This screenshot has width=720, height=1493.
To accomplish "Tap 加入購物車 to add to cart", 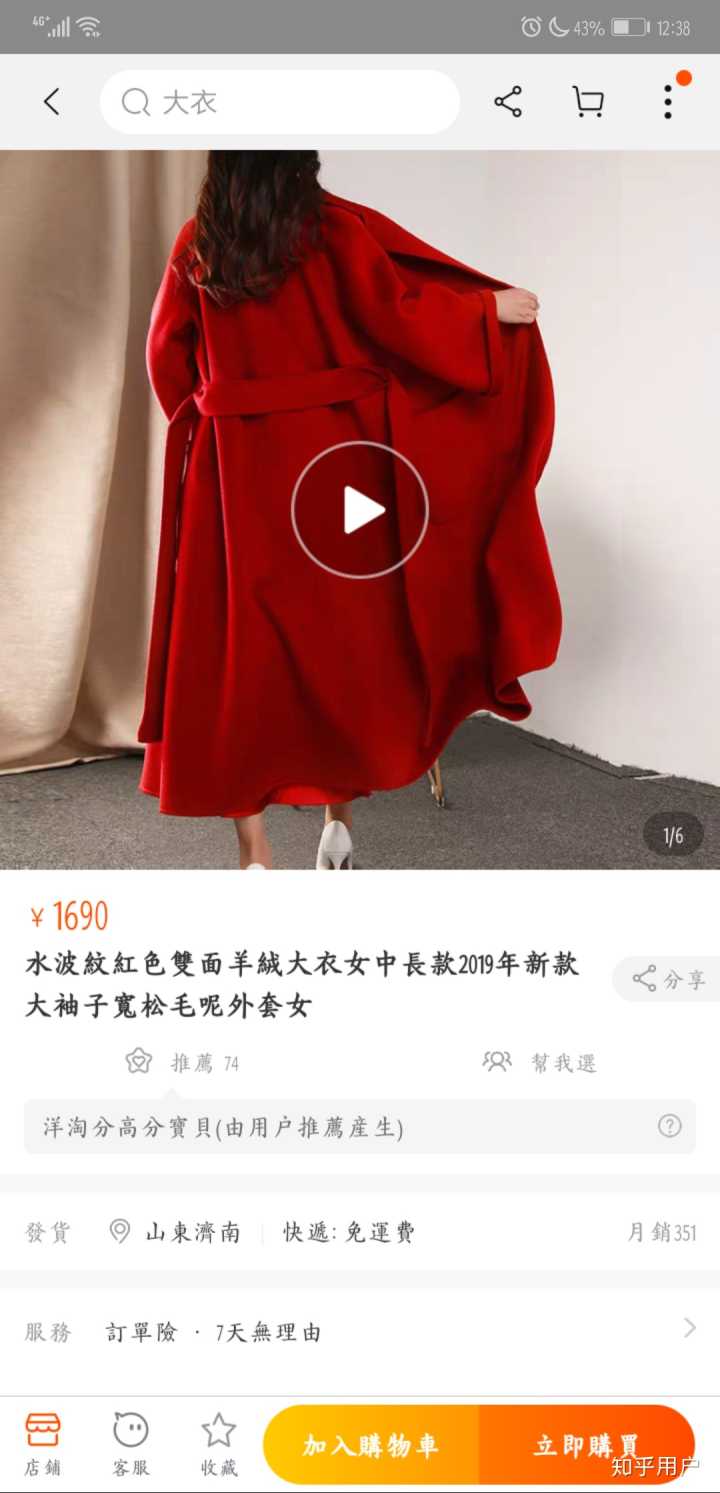I will point(371,1445).
